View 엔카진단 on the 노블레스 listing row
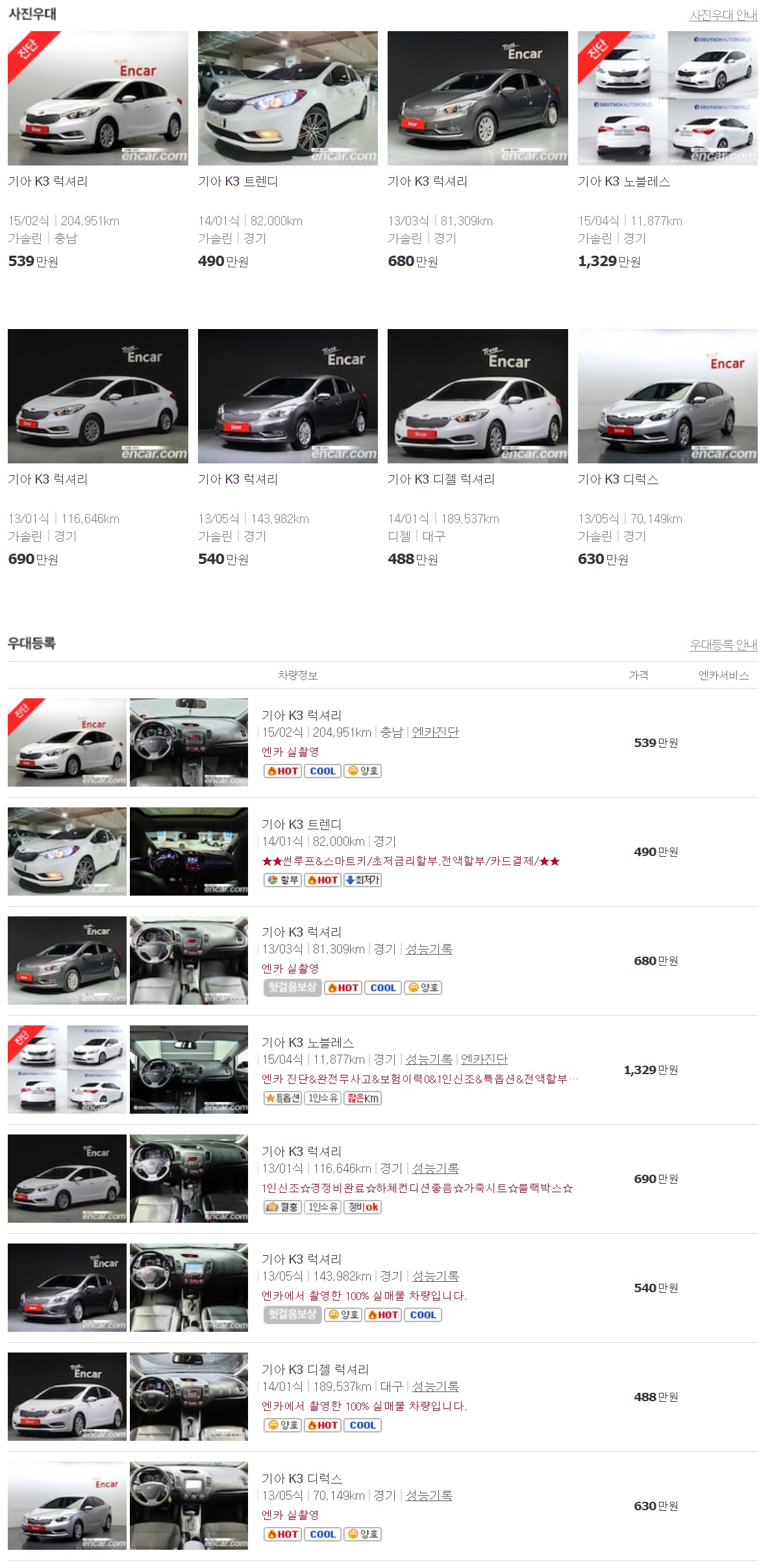Viewport: 772px width, 1568px height. [x=484, y=1059]
